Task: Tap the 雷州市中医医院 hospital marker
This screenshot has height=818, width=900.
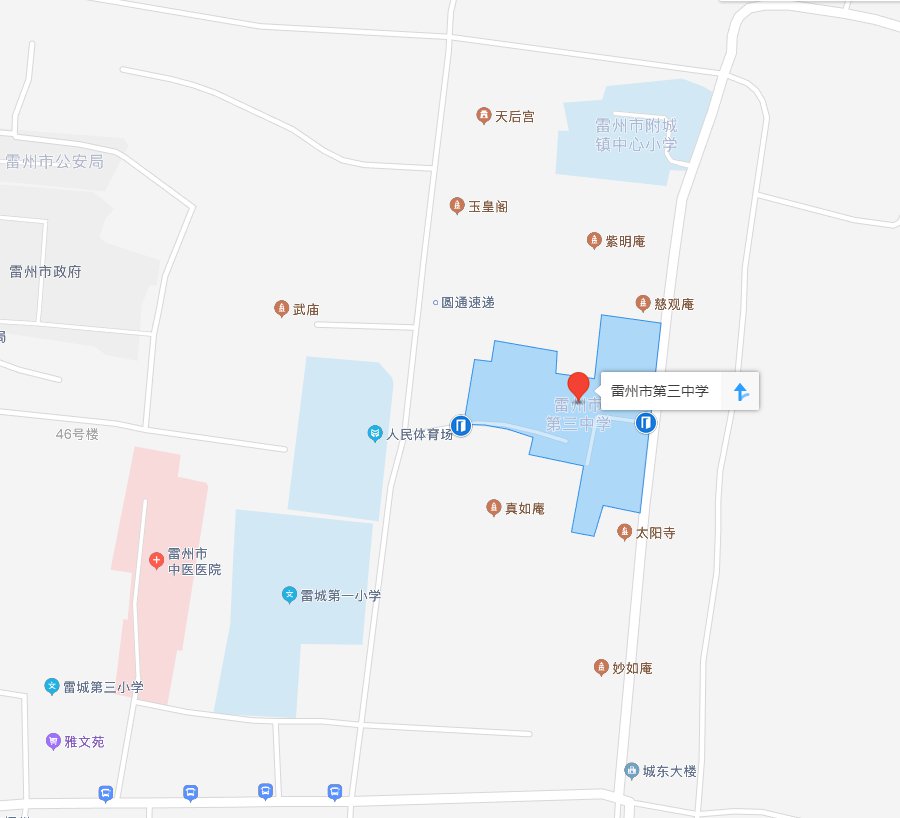Action: [156, 561]
